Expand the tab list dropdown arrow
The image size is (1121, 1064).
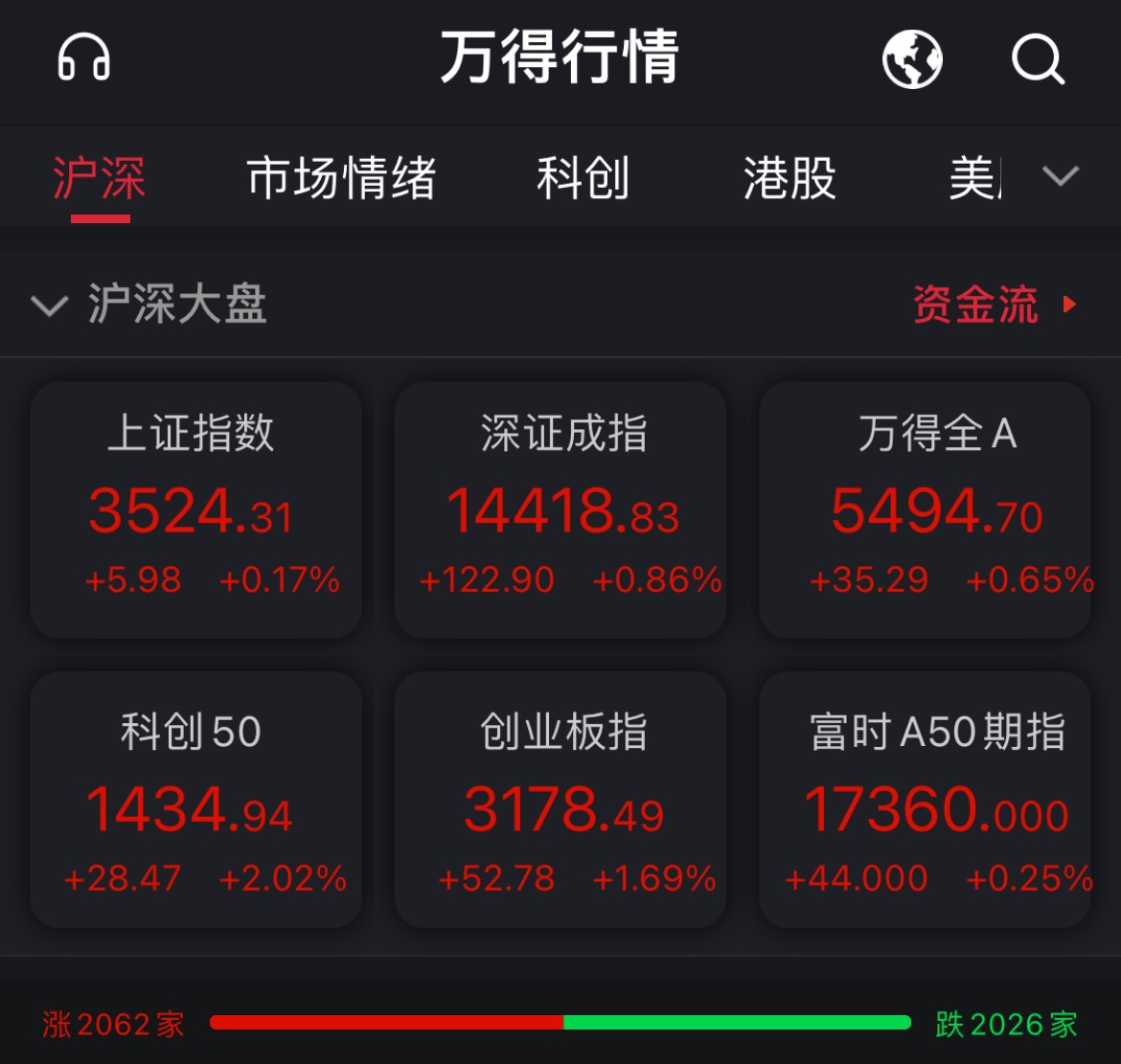pyautogui.click(x=1060, y=176)
